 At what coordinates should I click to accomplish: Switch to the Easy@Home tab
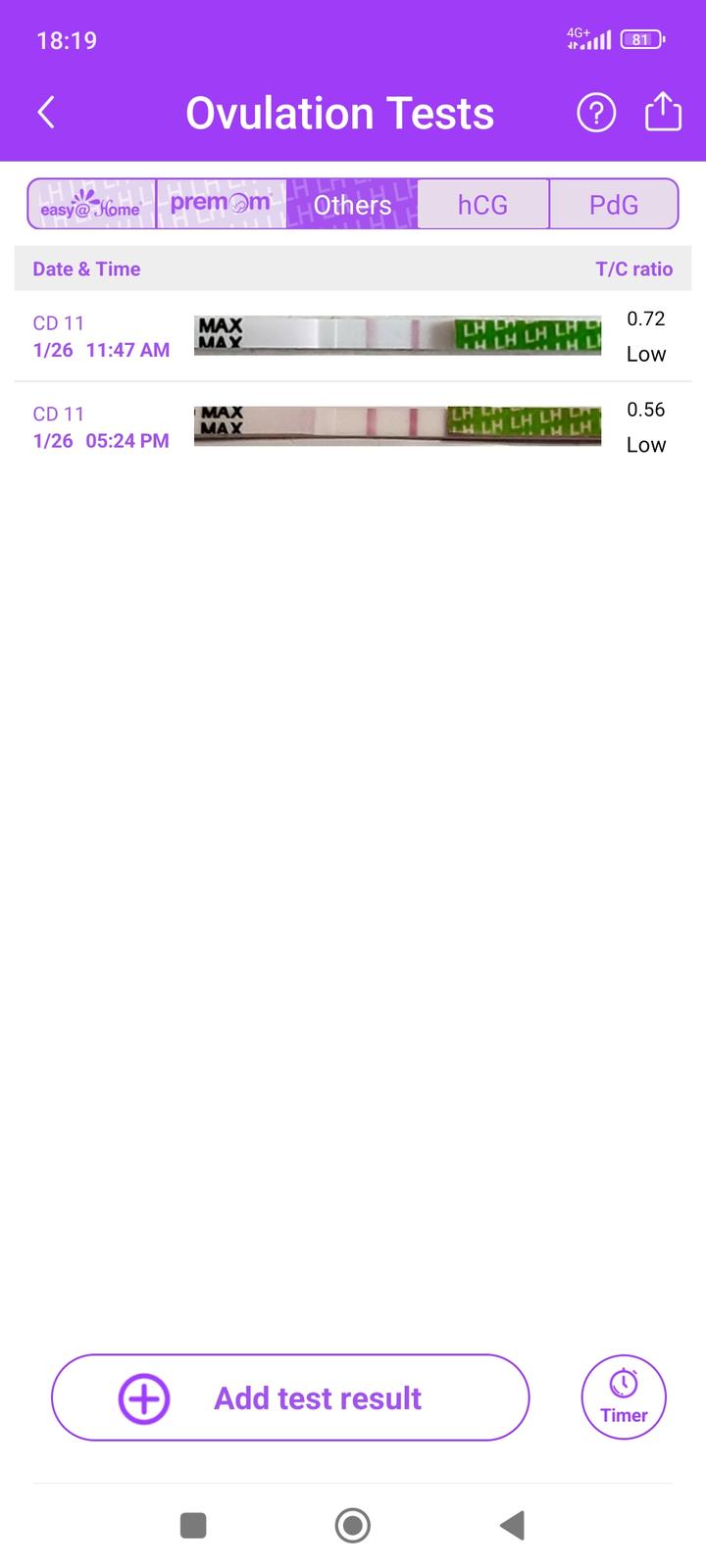pyautogui.click(x=91, y=205)
